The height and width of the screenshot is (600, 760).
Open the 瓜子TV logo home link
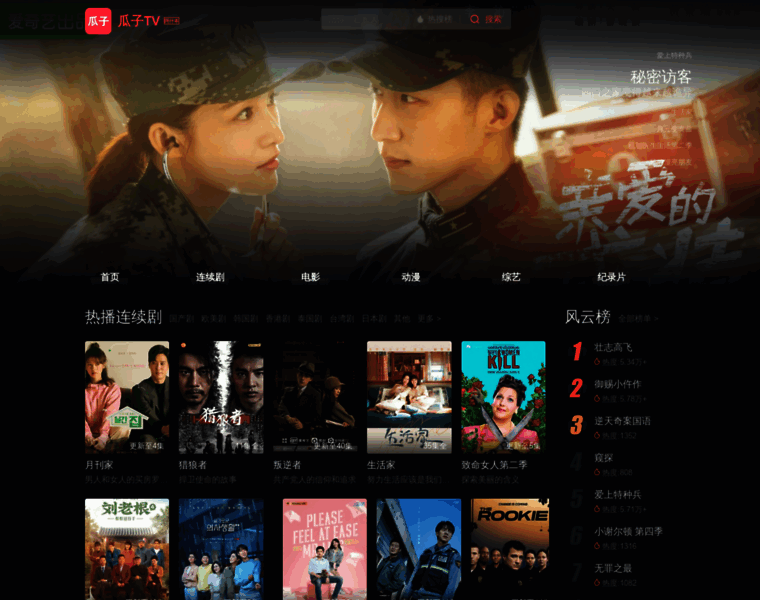[123, 20]
